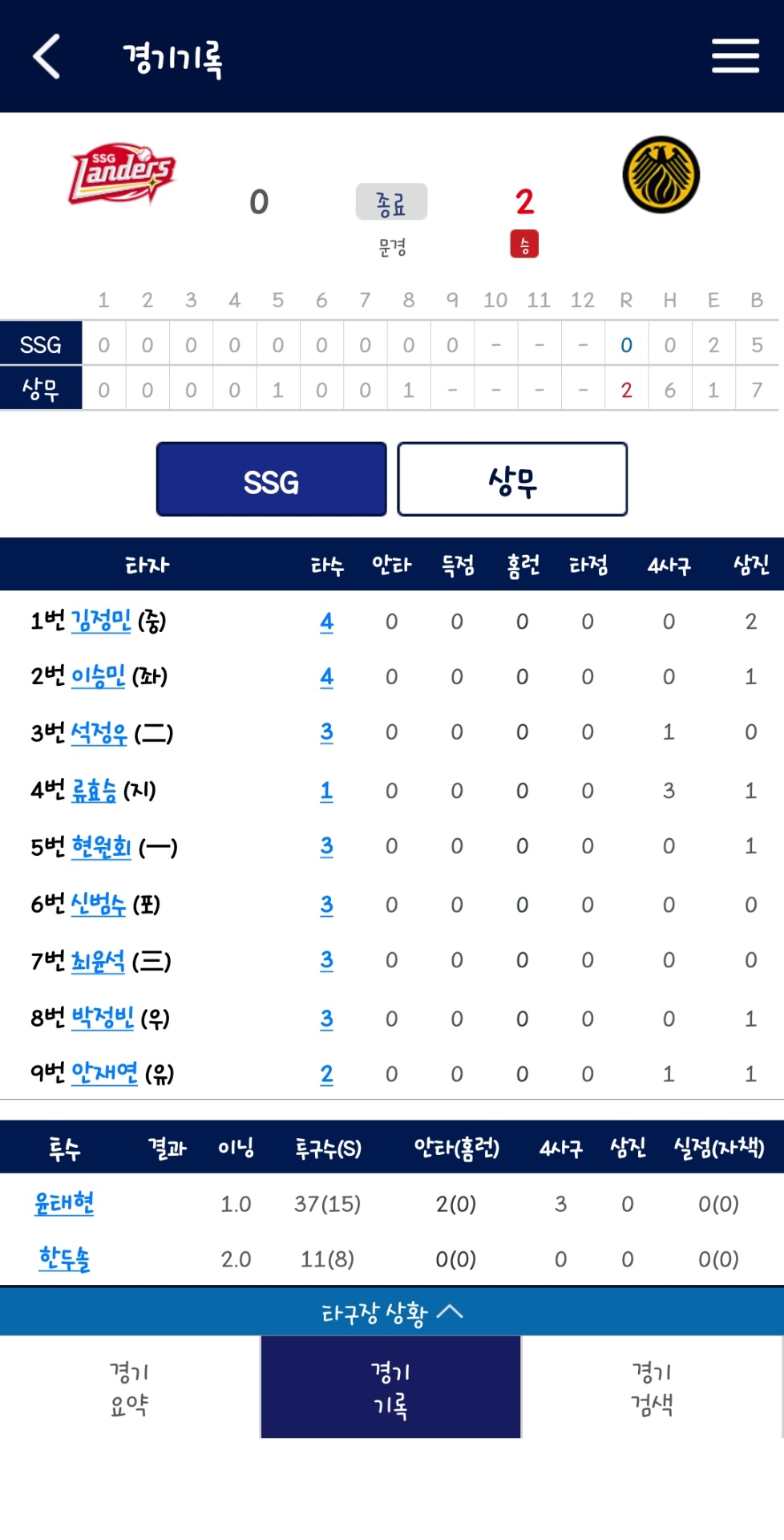Screen dimensions: 784x1540
Task: Open the hamburger menu
Action: (x=735, y=56)
